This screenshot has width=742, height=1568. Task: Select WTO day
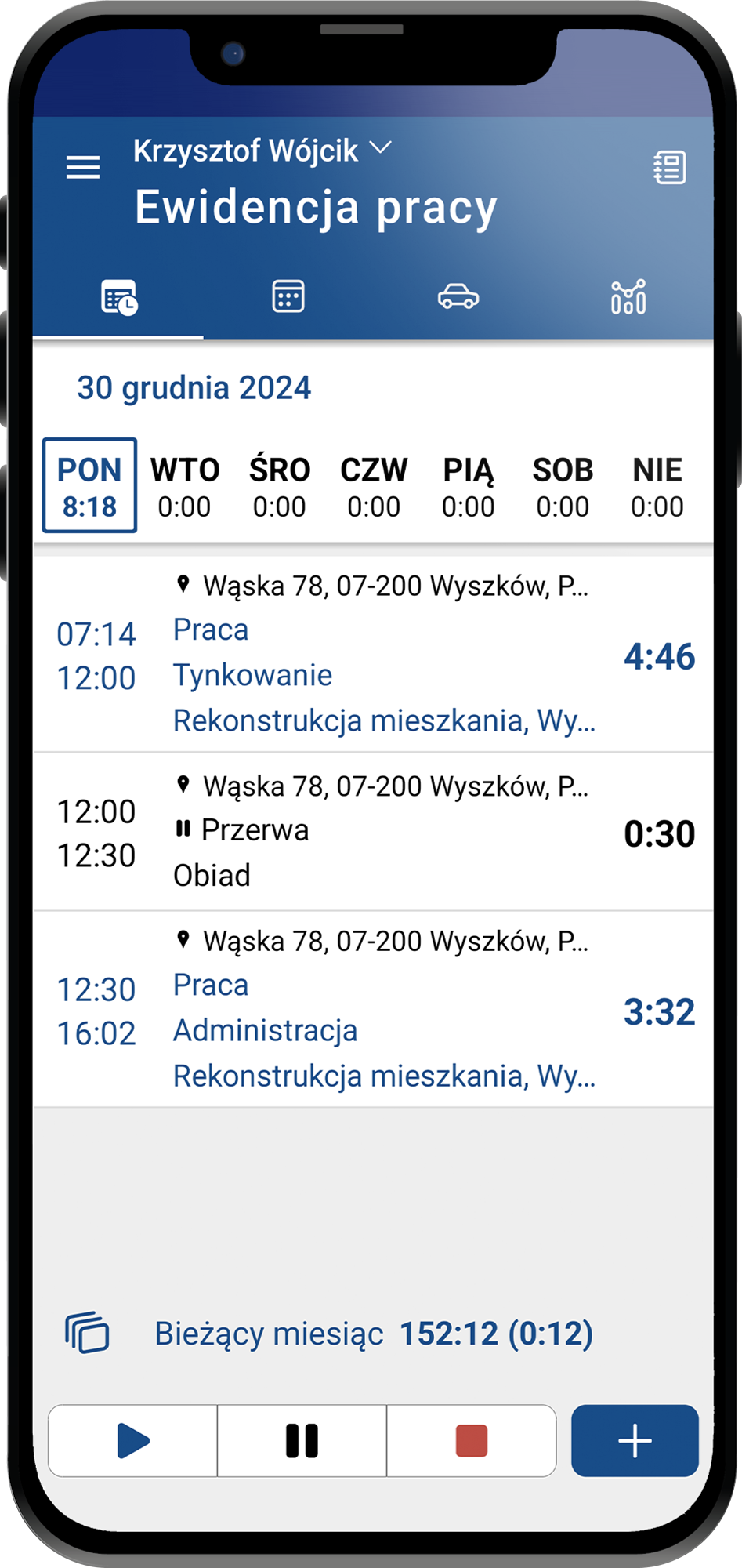185,487
